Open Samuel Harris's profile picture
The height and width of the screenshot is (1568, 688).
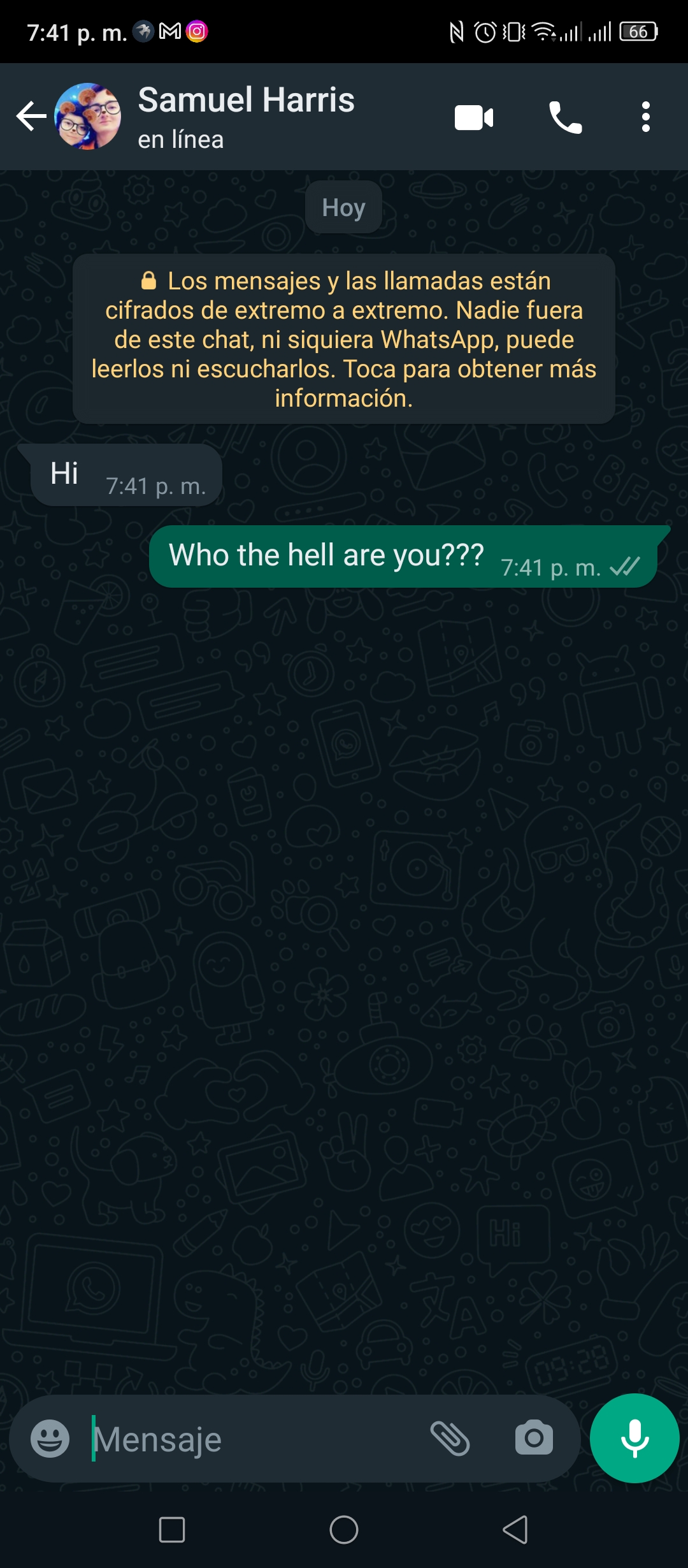pos(88,117)
